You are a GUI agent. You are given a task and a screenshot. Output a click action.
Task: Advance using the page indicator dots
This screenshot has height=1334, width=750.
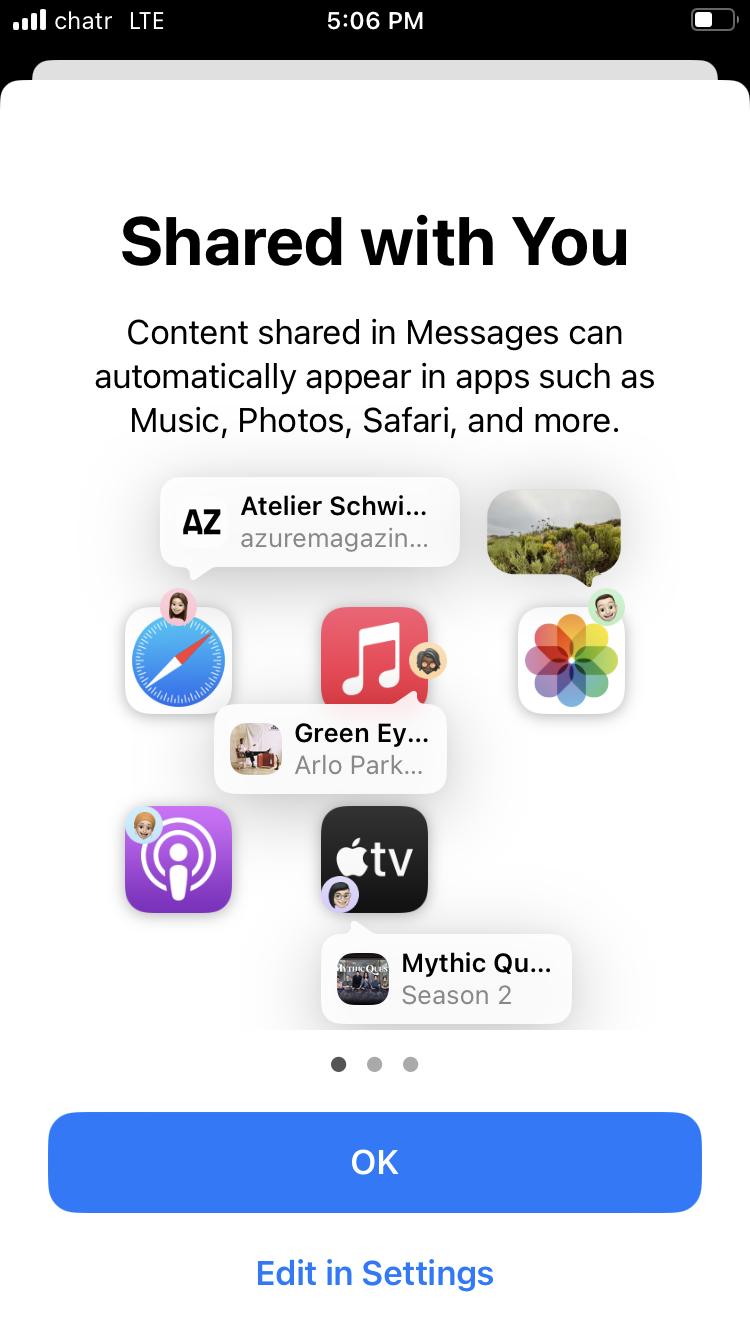(x=375, y=1065)
